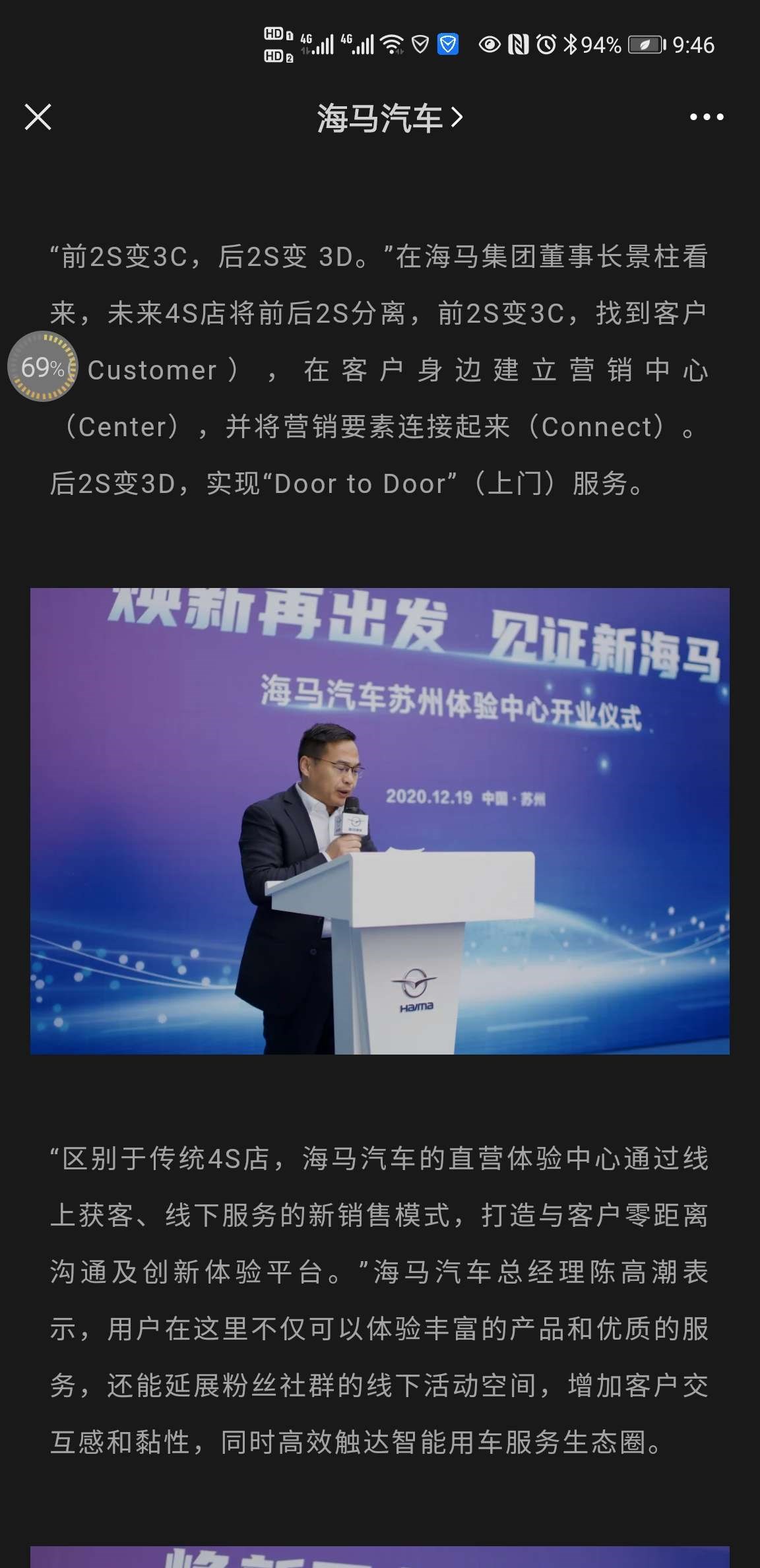This screenshot has height=1568, width=760.
Task: Tap the 海马汽车 official account name
Action: pos(379,117)
